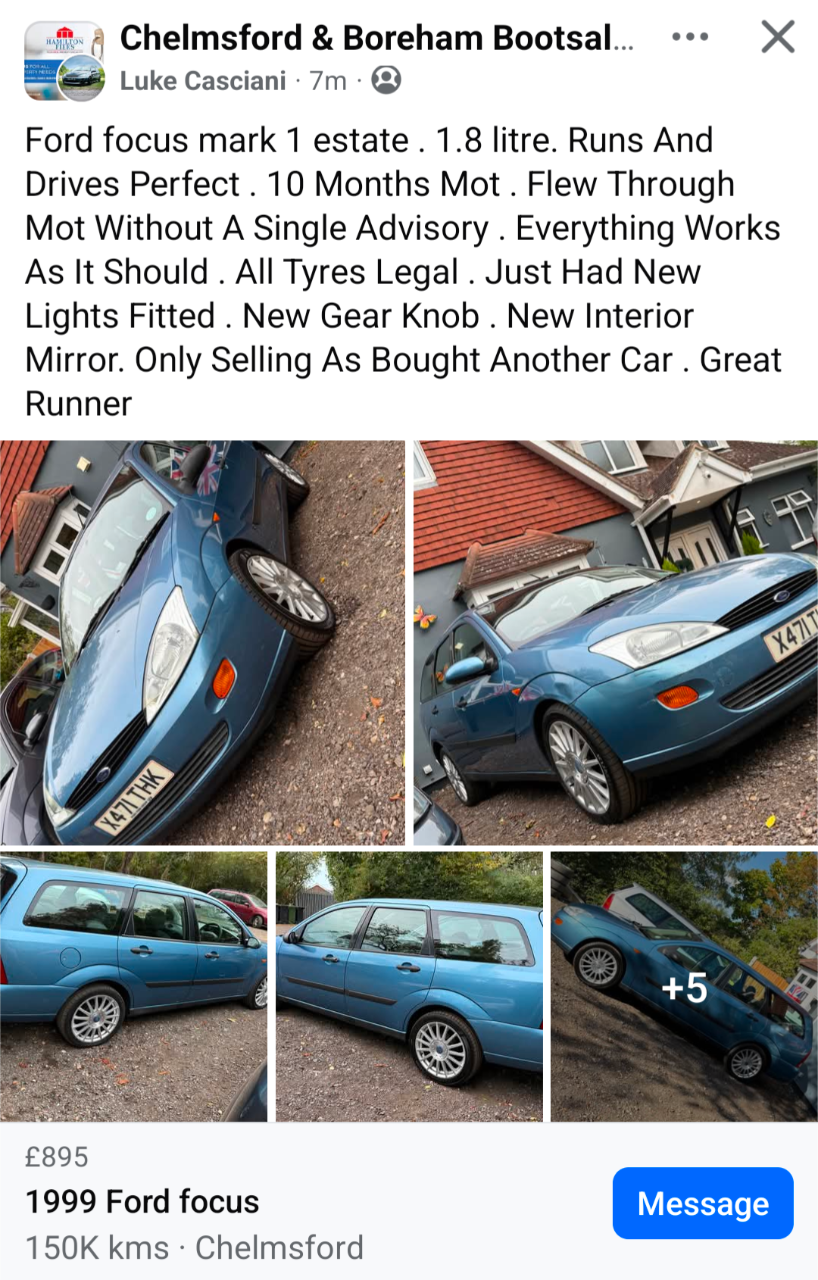The width and height of the screenshot is (818, 1280).
Task: View Luke Casciani's profile
Action: pos(202,80)
